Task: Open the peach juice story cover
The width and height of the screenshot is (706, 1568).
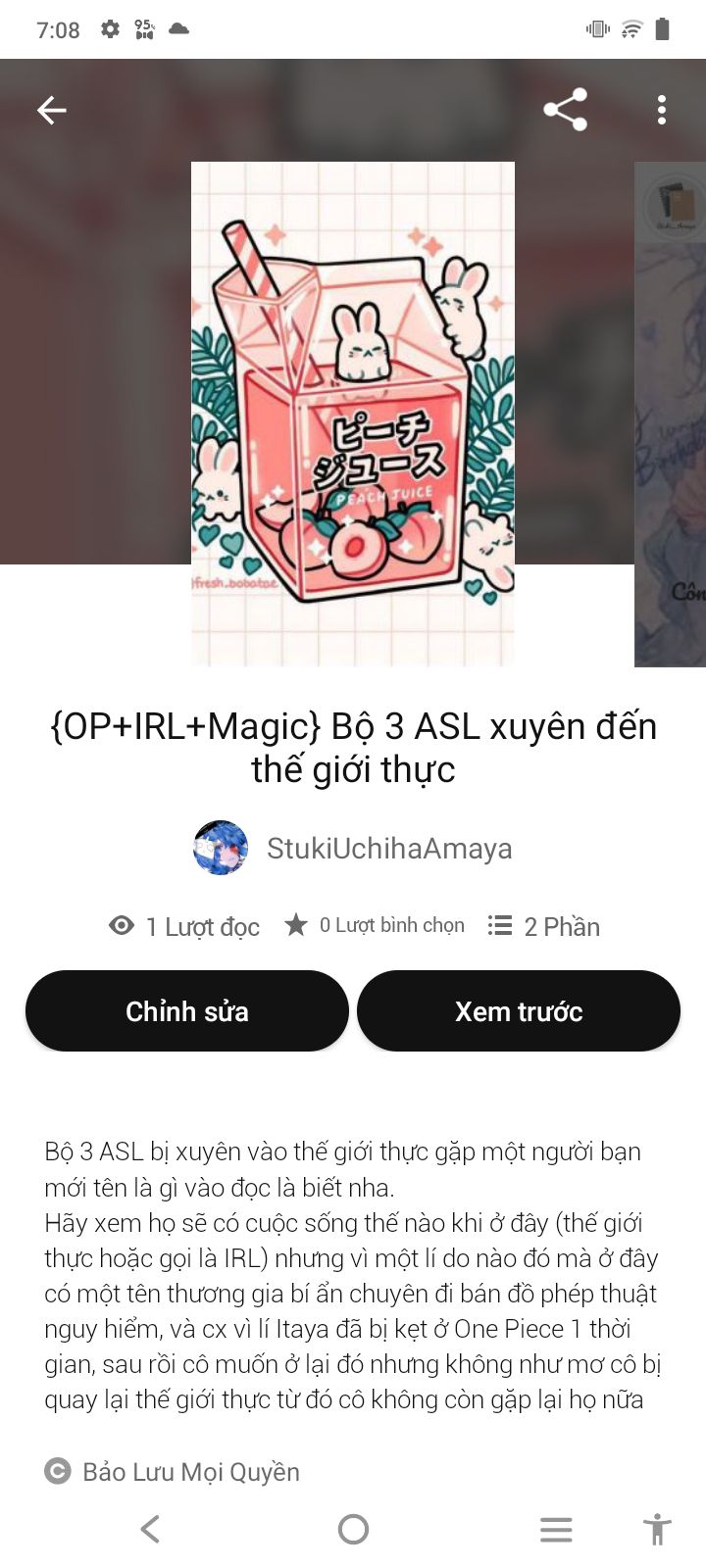Action: pyautogui.click(x=353, y=414)
